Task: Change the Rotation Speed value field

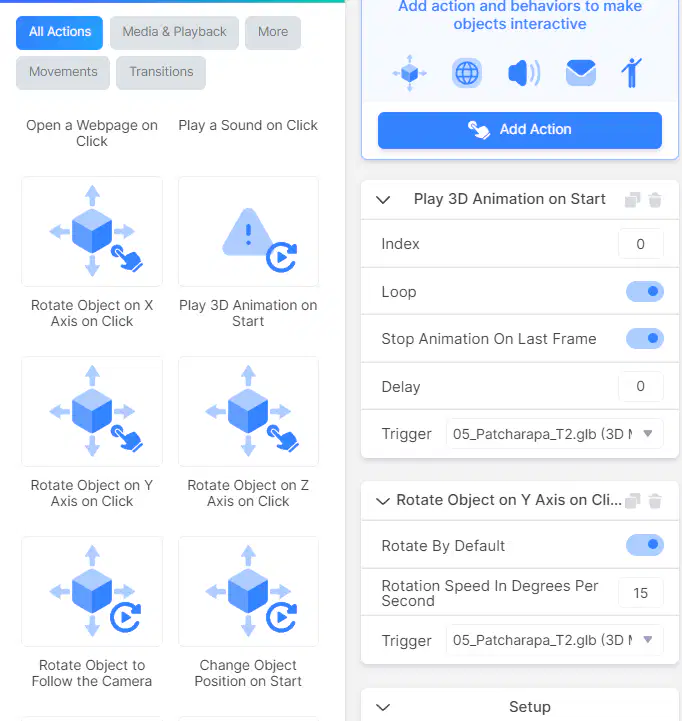Action: [x=641, y=593]
